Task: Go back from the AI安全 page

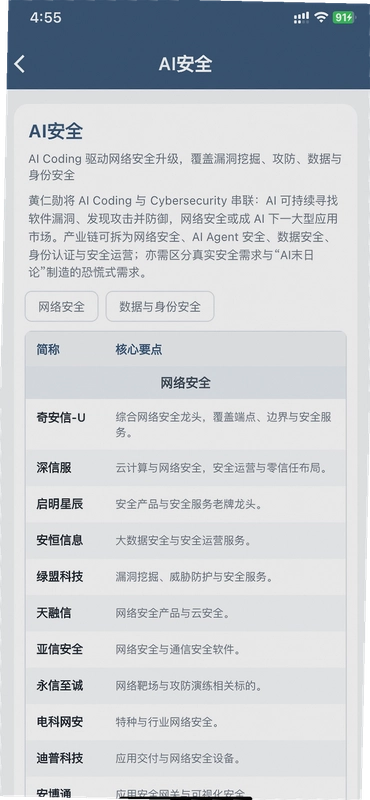Action: coord(19,64)
